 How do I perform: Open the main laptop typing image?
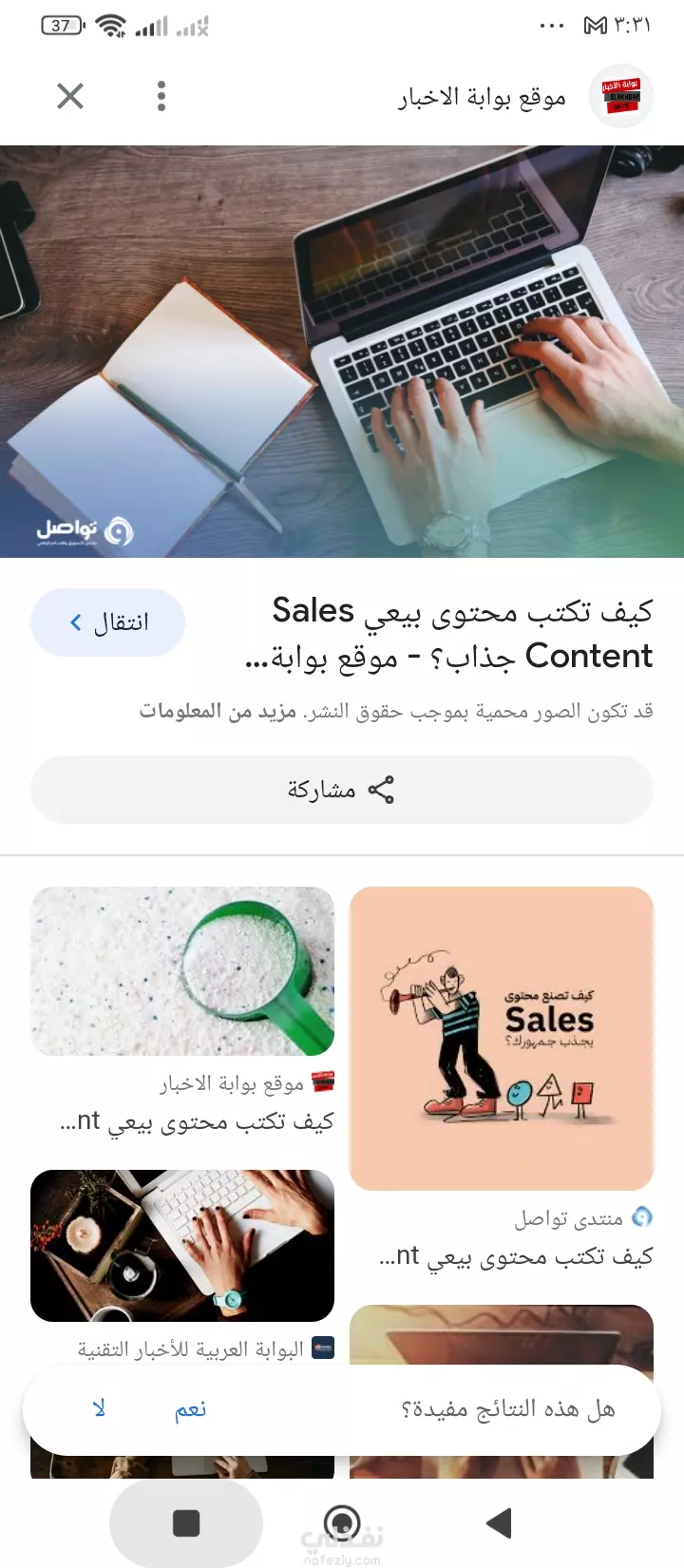[342, 351]
